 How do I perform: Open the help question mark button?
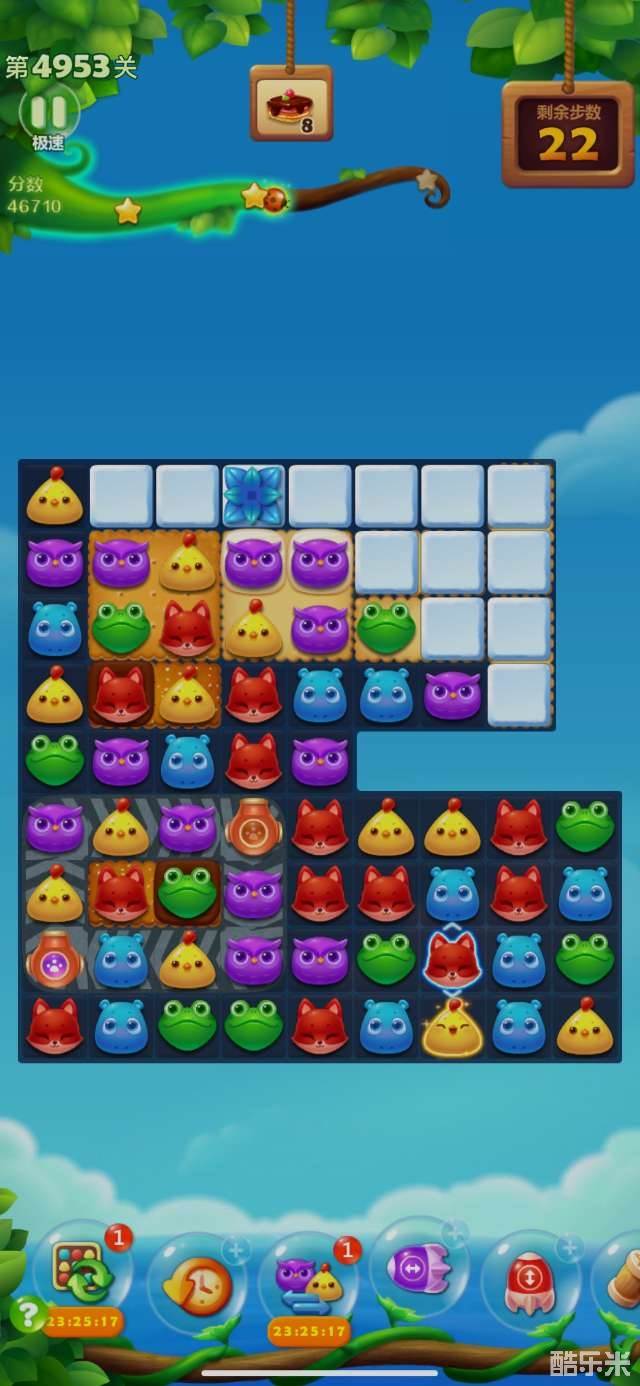[x=28, y=1313]
